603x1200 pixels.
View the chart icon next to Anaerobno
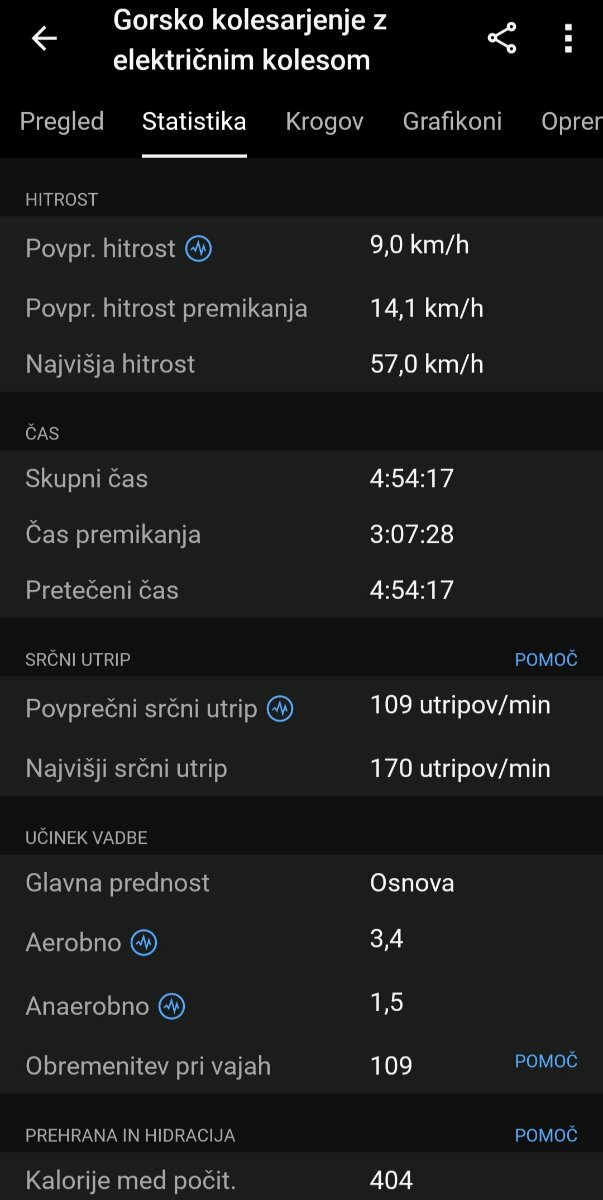172,1006
